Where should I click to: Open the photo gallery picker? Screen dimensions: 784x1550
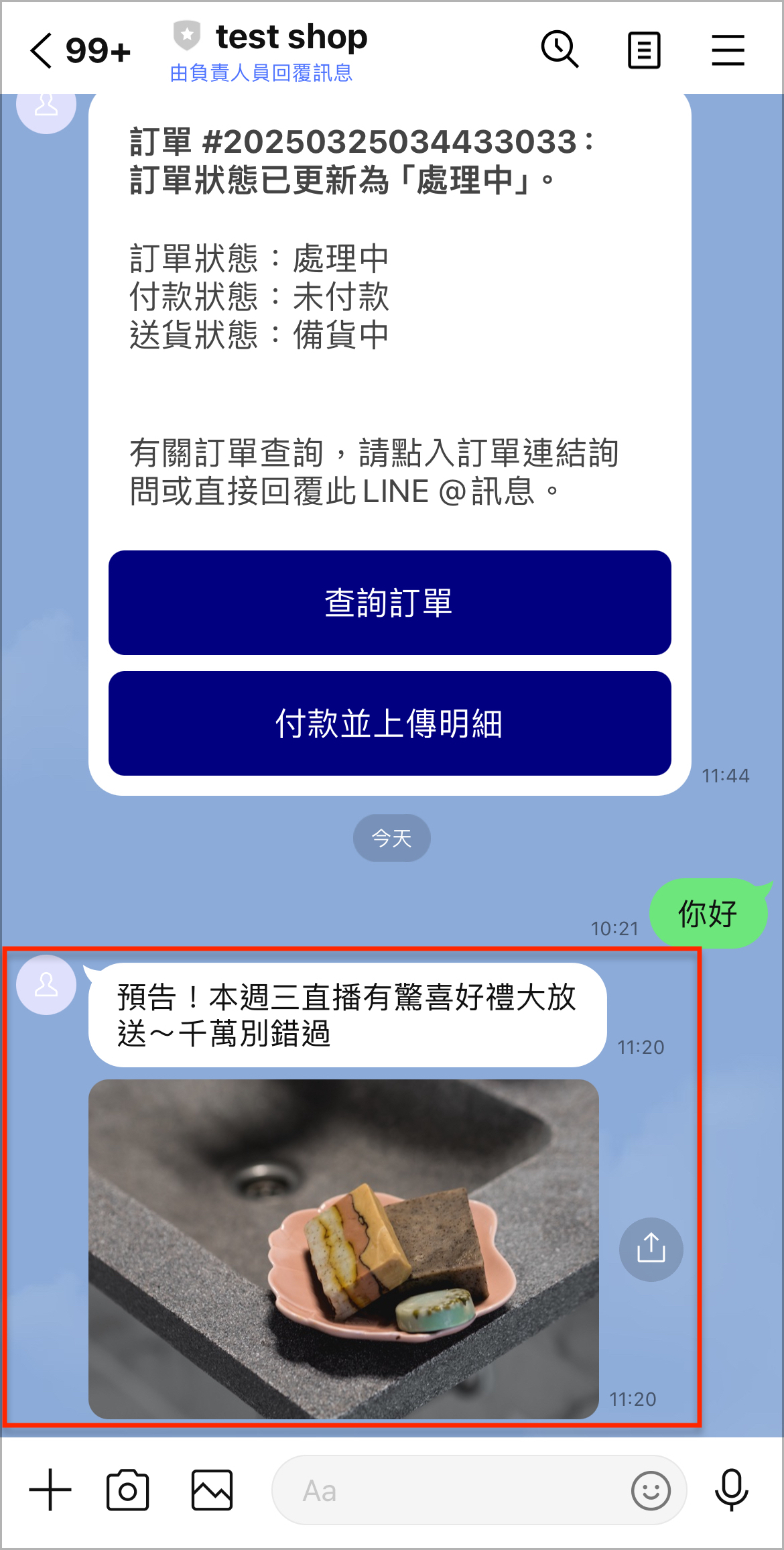212,1490
